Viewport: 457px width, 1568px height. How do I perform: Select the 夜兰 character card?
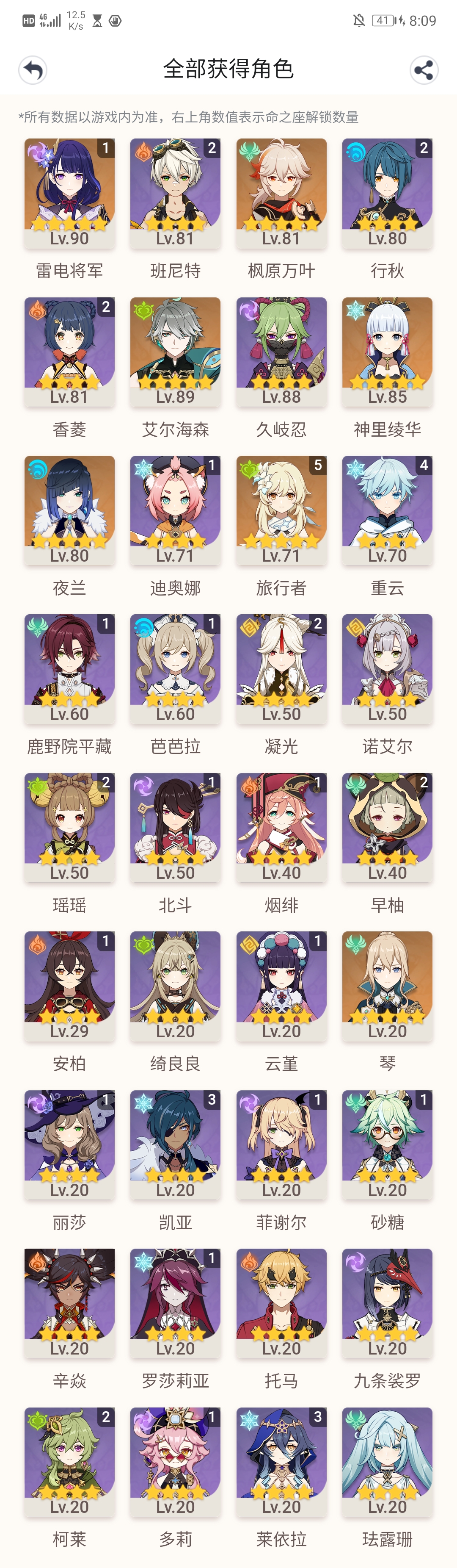69,510
